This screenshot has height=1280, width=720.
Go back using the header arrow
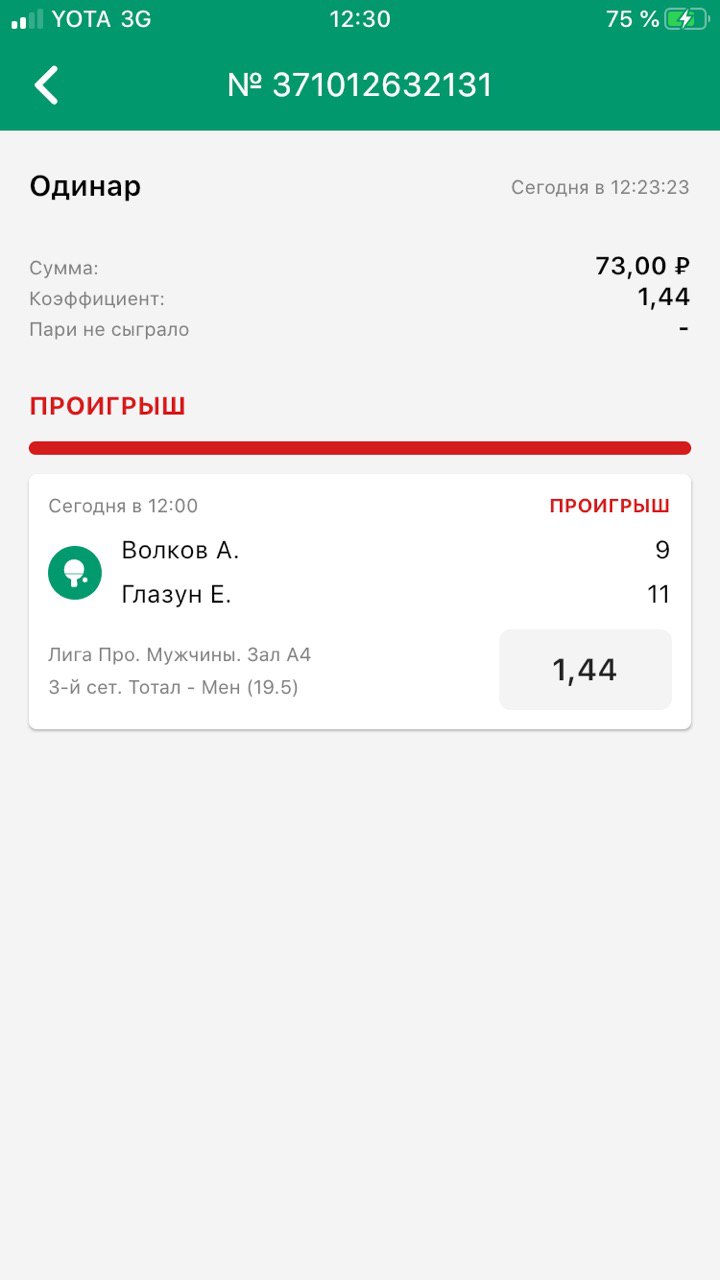tap(46, 85)
